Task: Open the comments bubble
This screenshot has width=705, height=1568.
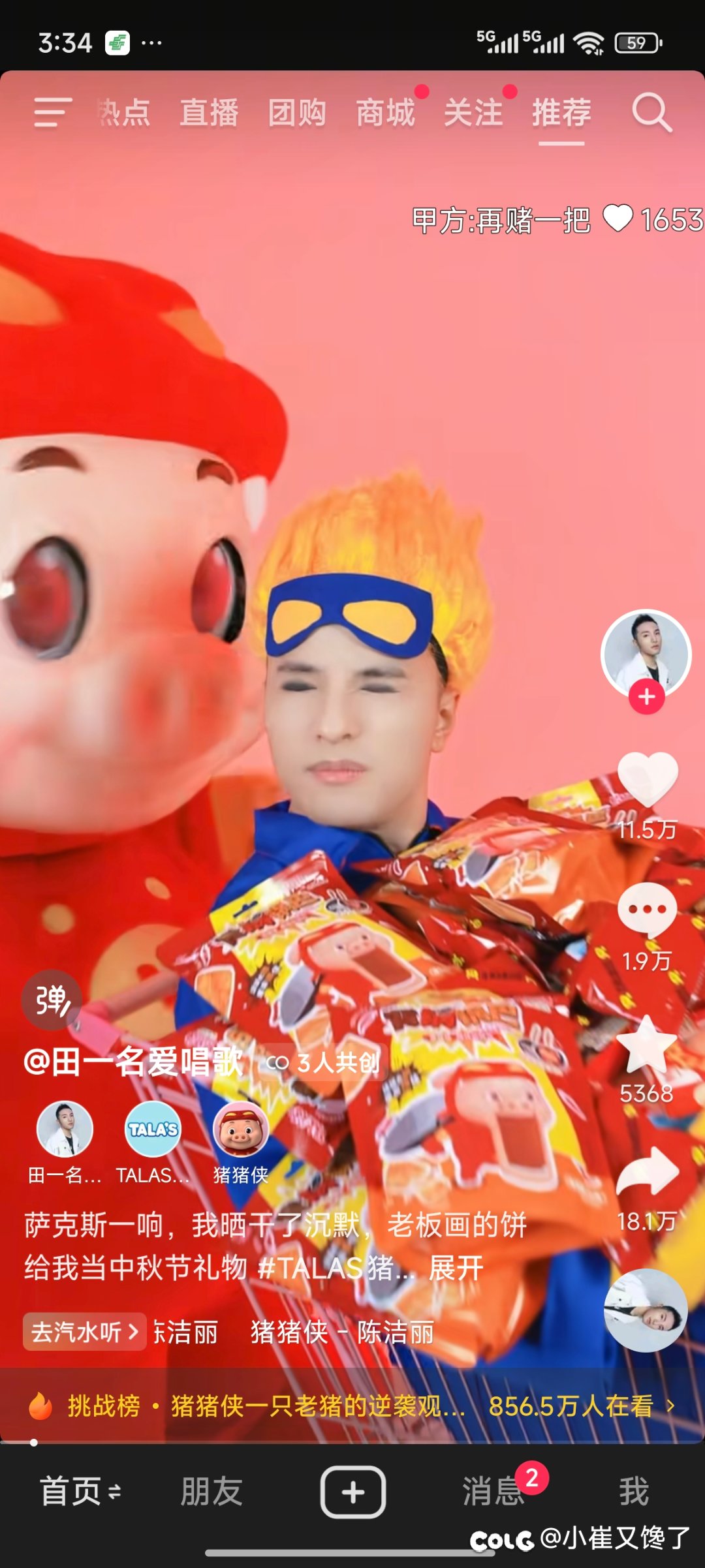Action: pyautogui.click(x=647, y=910)
